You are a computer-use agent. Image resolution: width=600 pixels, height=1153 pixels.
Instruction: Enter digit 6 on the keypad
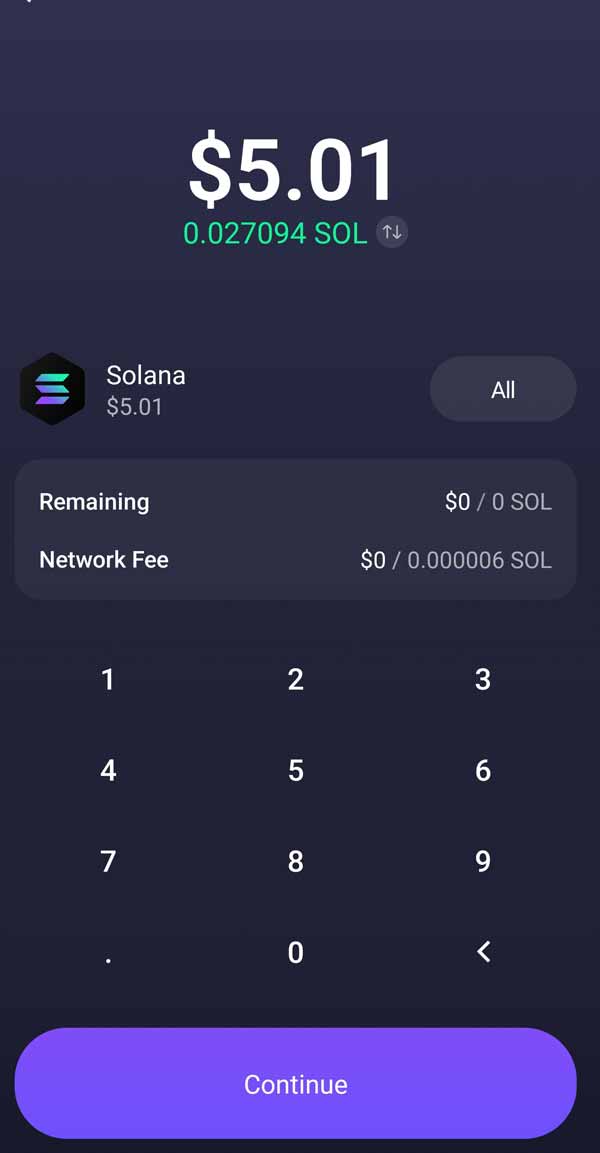tap(483, 771)
